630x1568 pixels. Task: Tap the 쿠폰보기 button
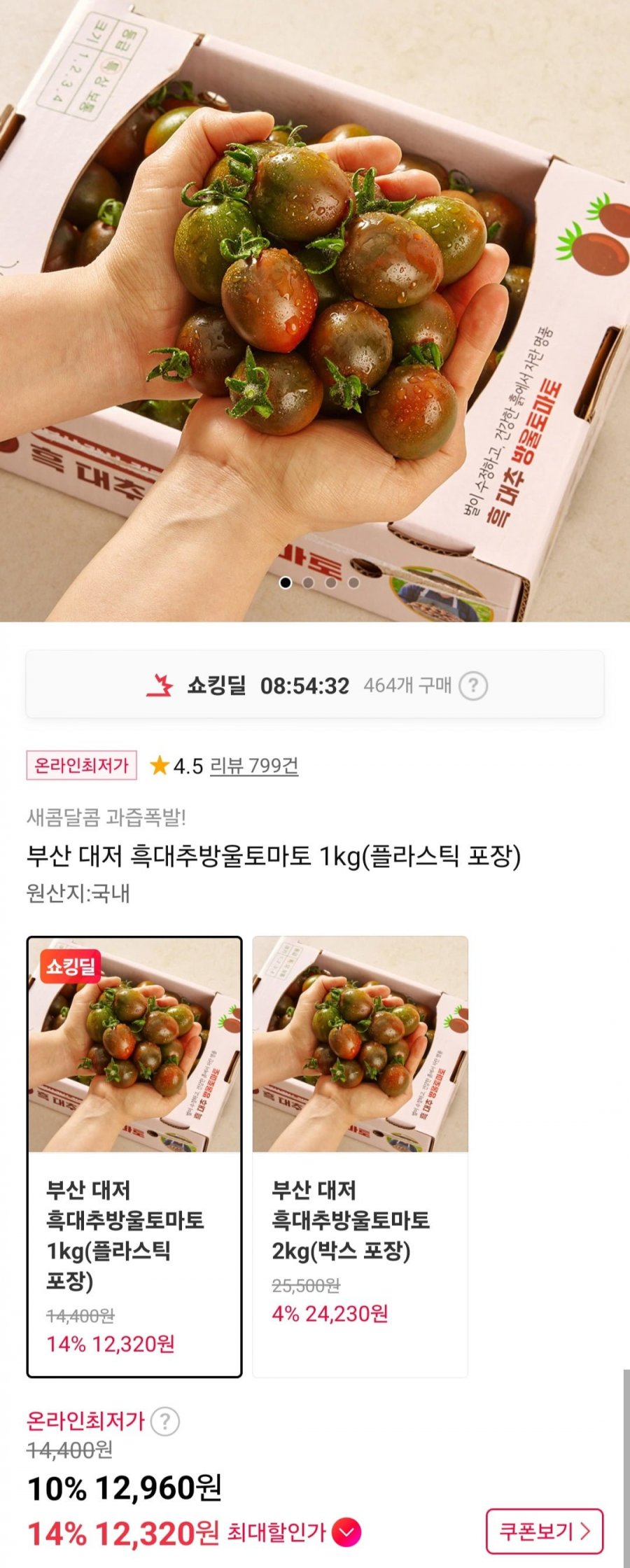(x=544, y=1531)
